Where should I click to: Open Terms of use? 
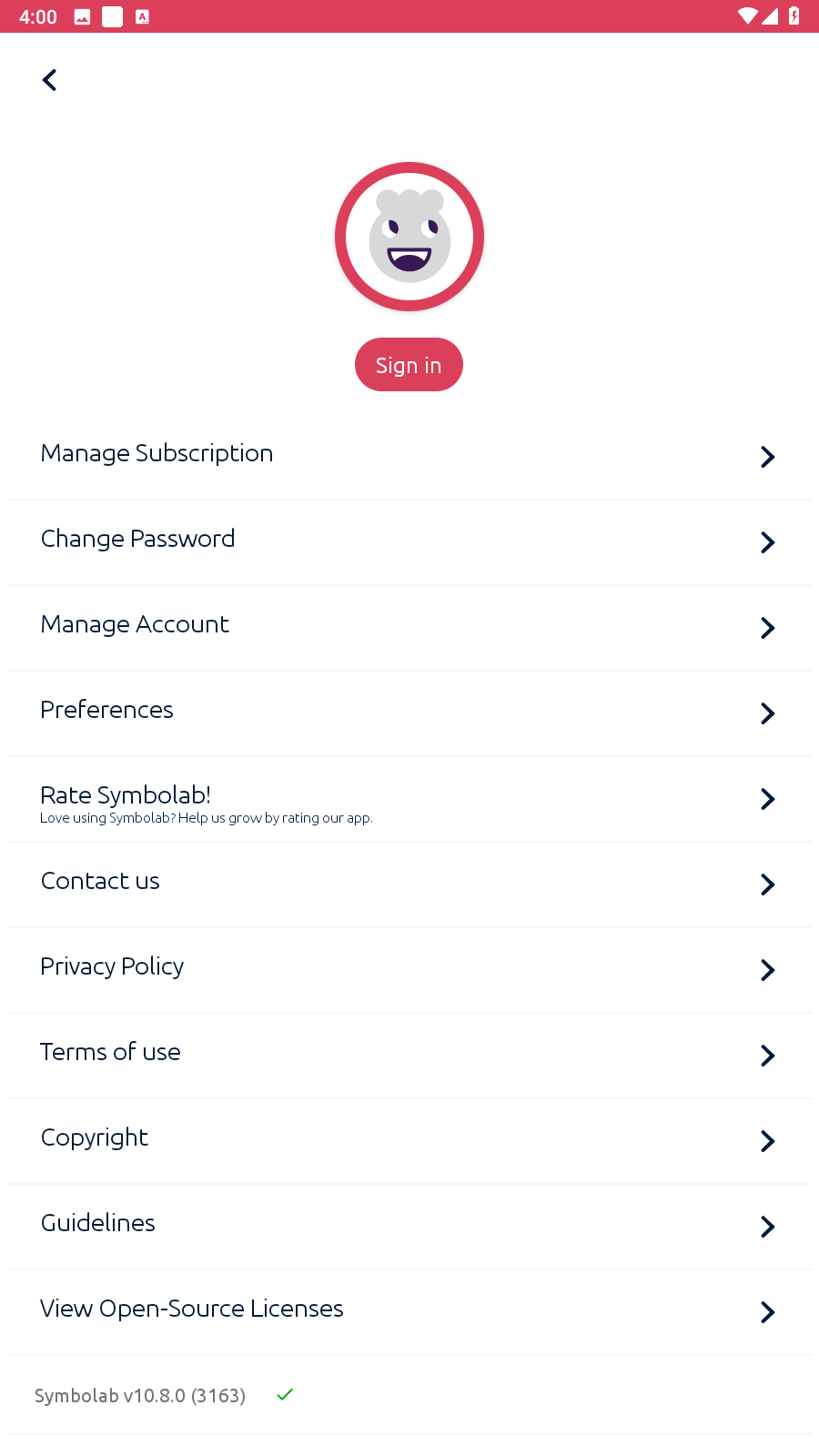[409, 1056]
